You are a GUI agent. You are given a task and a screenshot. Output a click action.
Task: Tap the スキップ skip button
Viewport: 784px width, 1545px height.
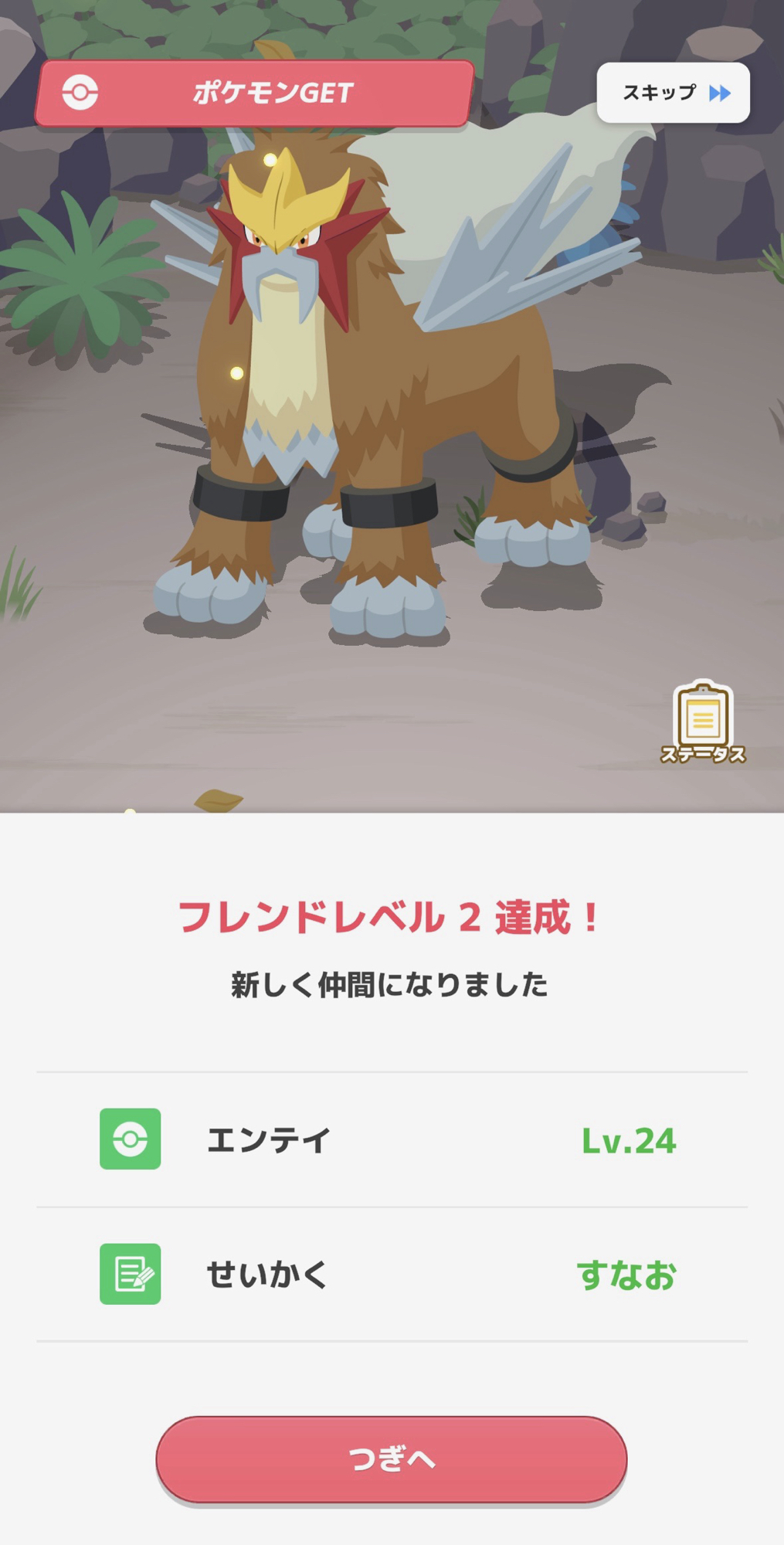pos(673,93)
